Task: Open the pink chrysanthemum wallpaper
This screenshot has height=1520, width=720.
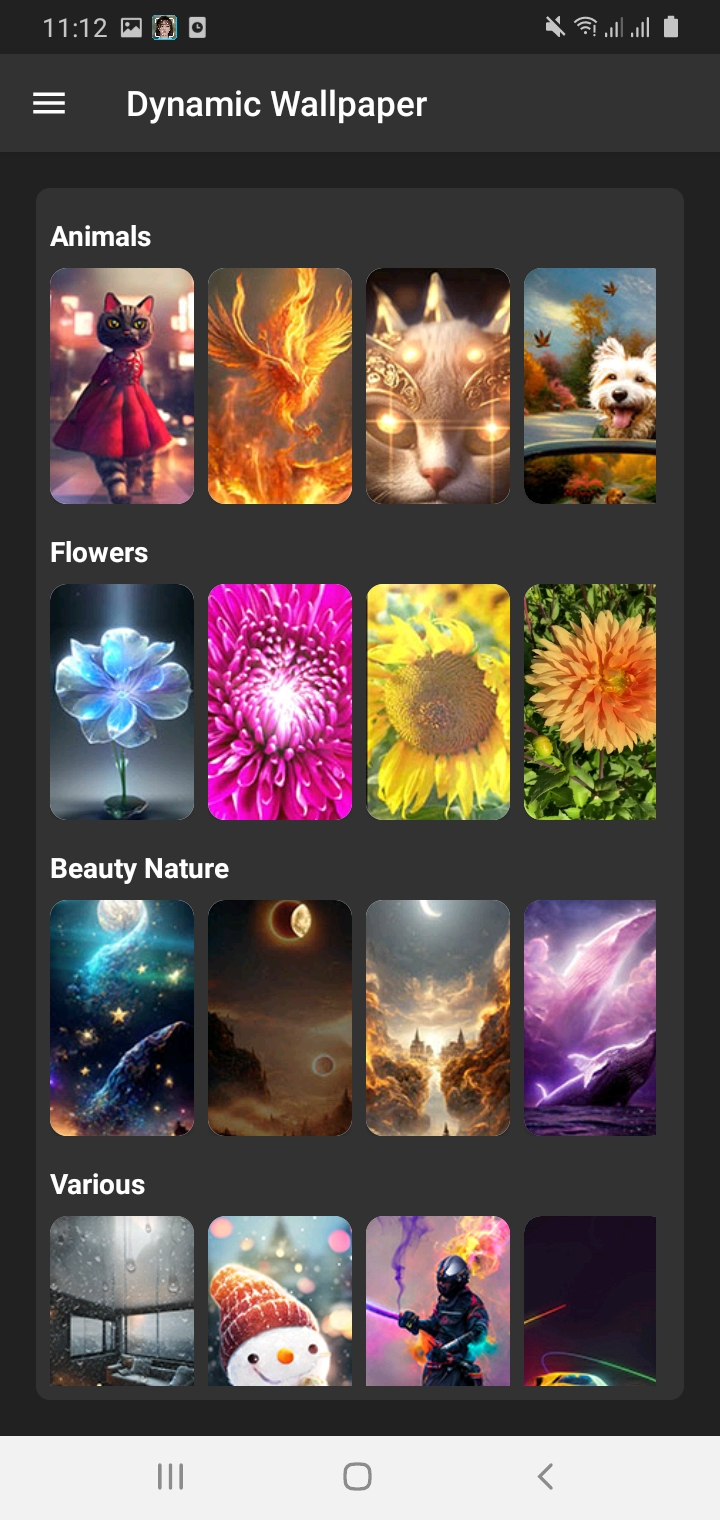Action: coord(280,702)
